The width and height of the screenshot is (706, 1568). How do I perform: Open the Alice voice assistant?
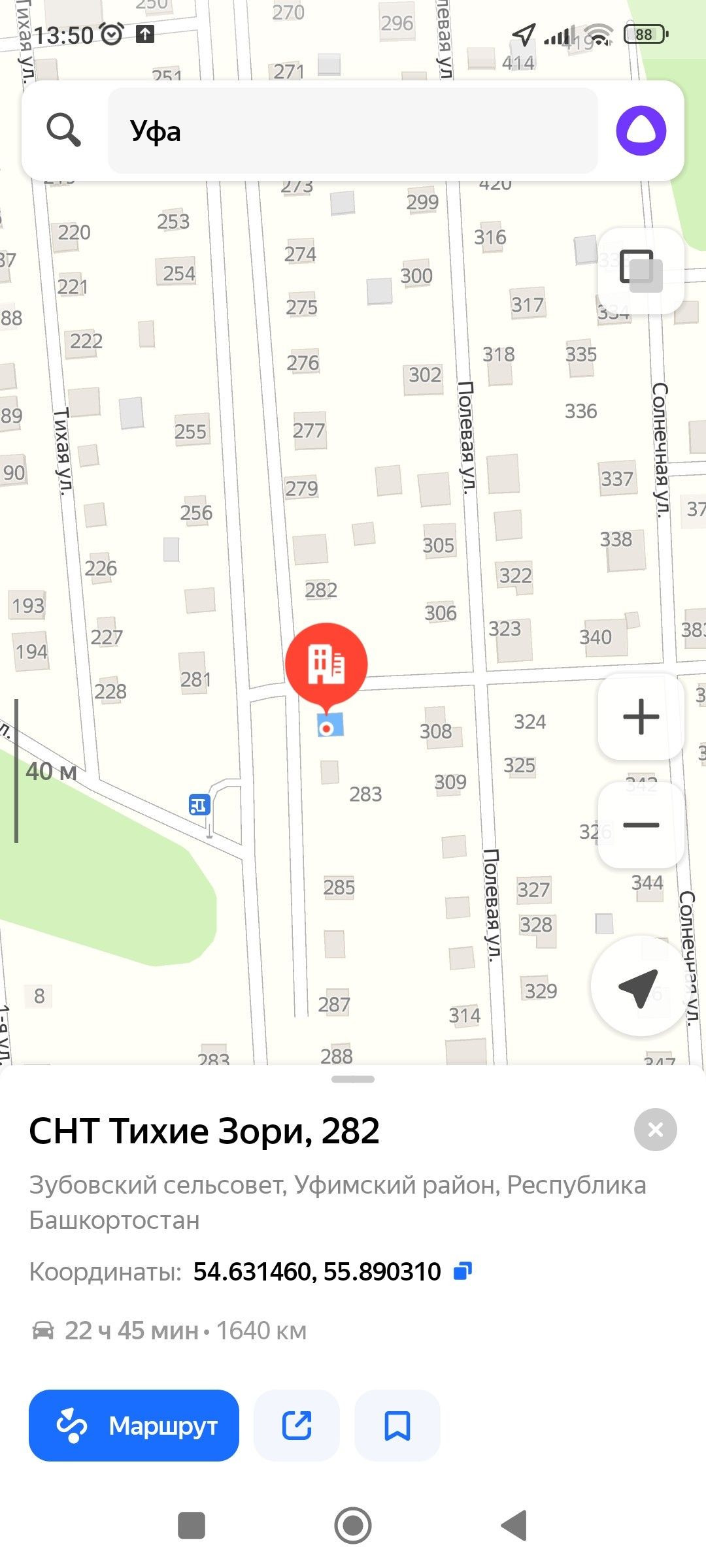point(641,131)
